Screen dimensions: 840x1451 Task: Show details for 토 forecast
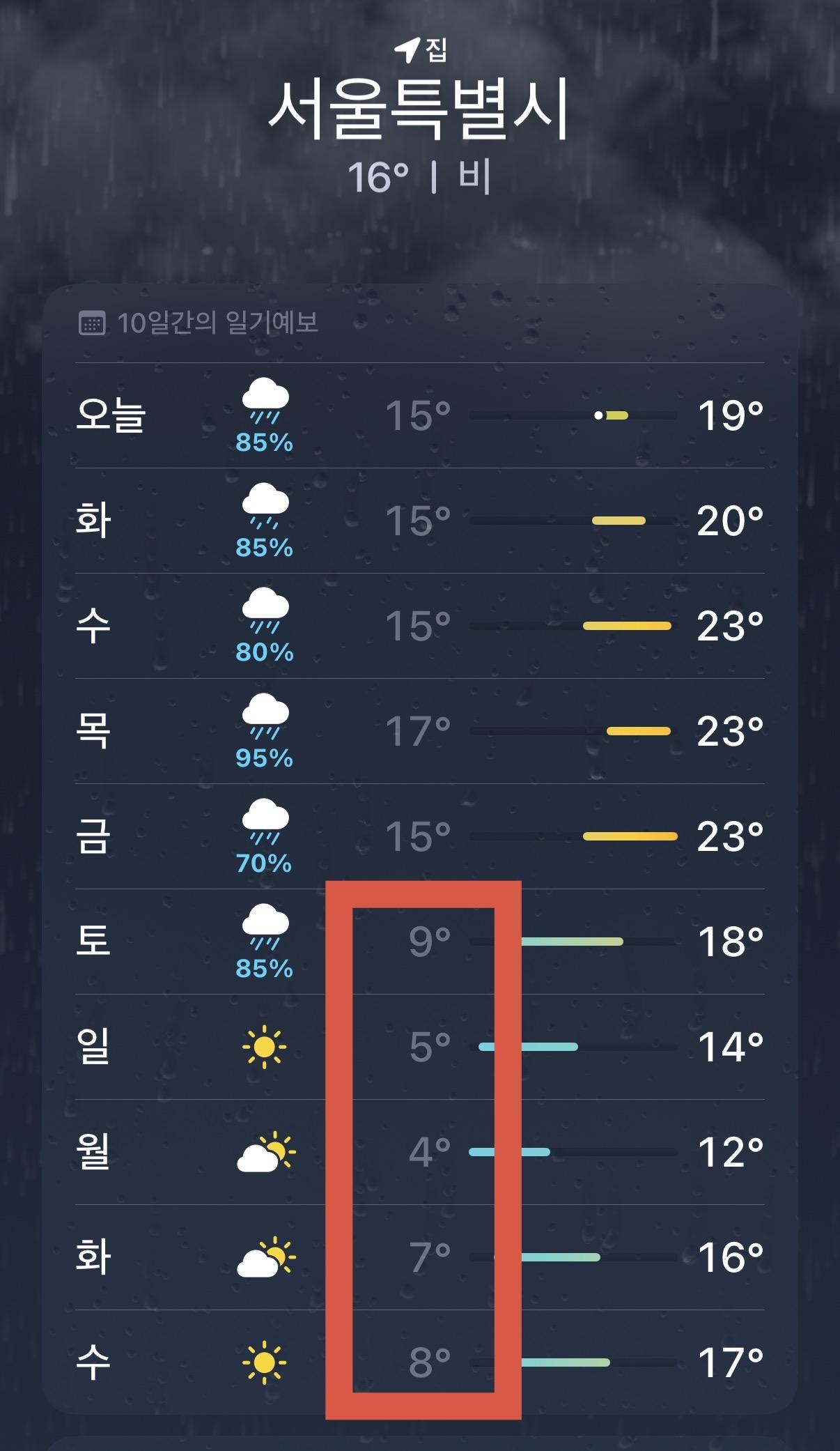pyautogui.click(x=419, y=942)
